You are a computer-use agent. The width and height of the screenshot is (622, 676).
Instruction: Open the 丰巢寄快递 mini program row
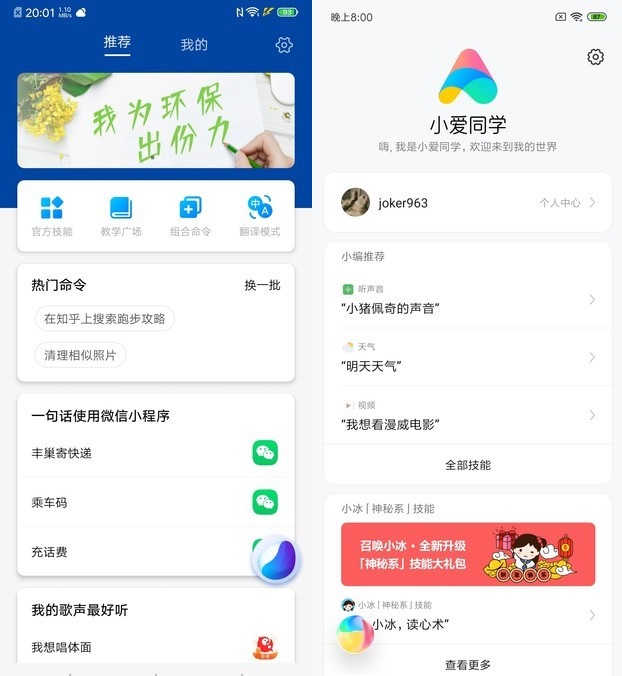(x=155, y=453)
